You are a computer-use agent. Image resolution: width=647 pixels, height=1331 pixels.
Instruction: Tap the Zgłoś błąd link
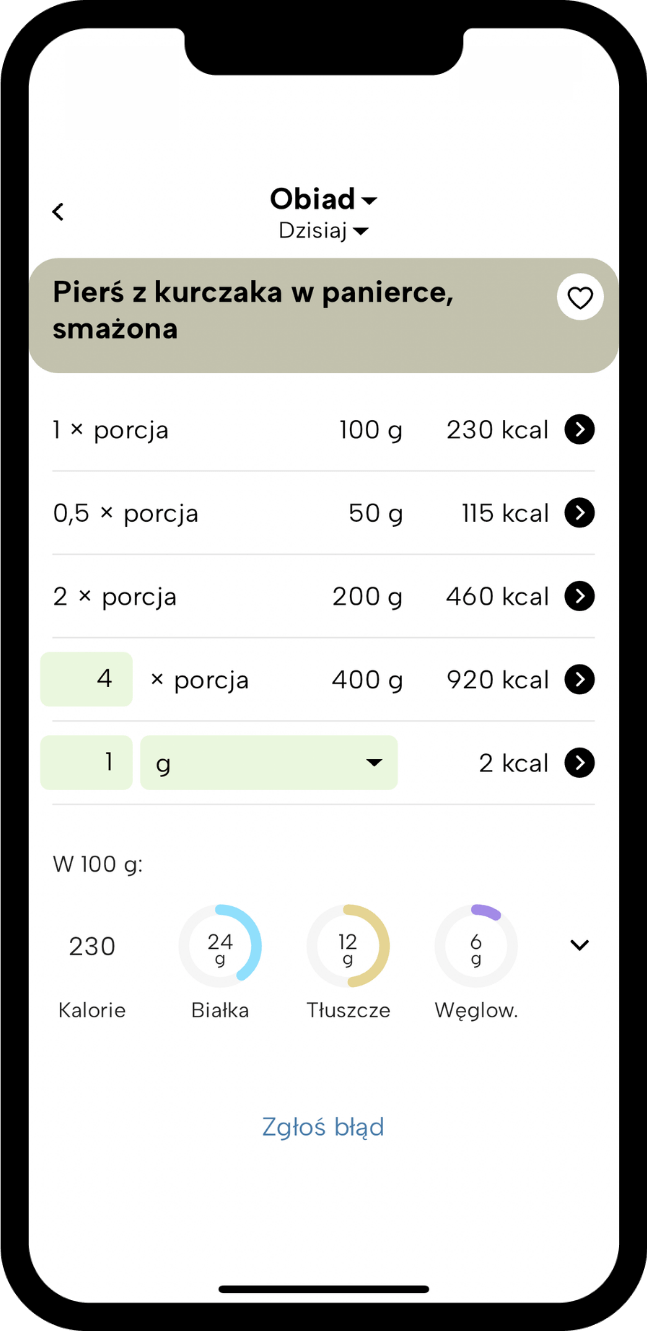[x=323, y=1127]
